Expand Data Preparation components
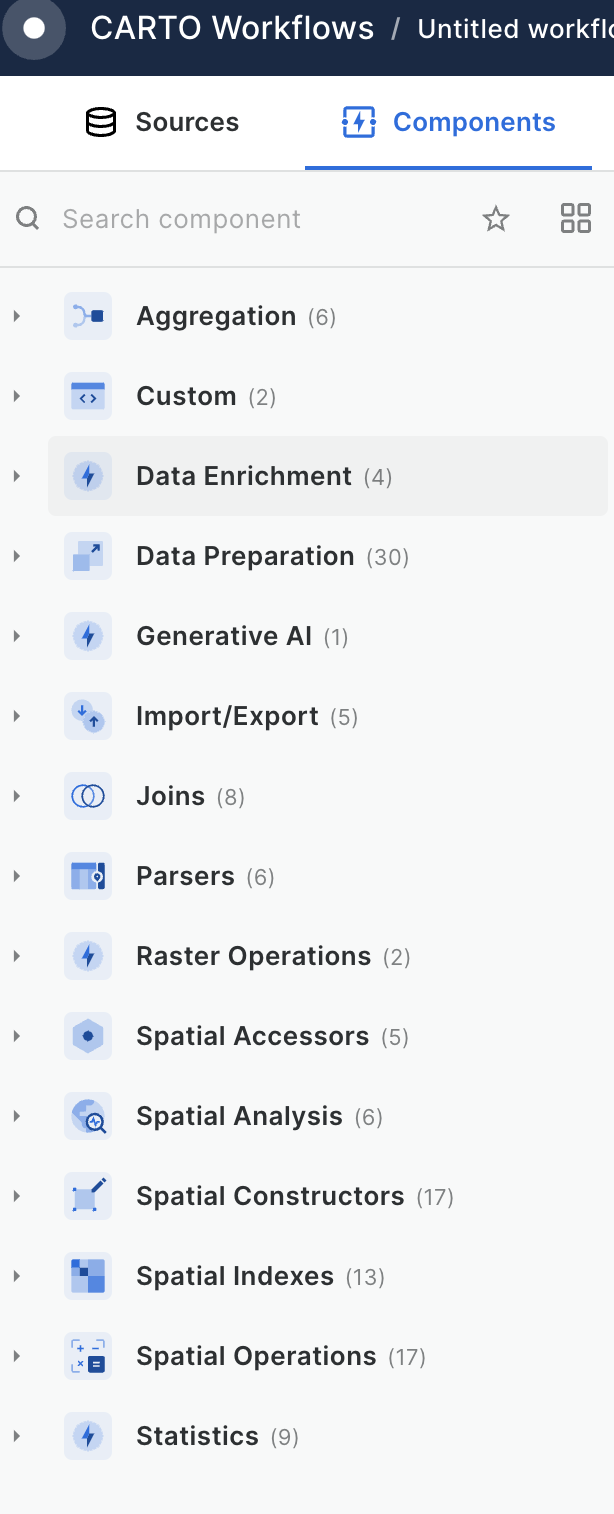The image size is (614, 1514). coord(245,556)
